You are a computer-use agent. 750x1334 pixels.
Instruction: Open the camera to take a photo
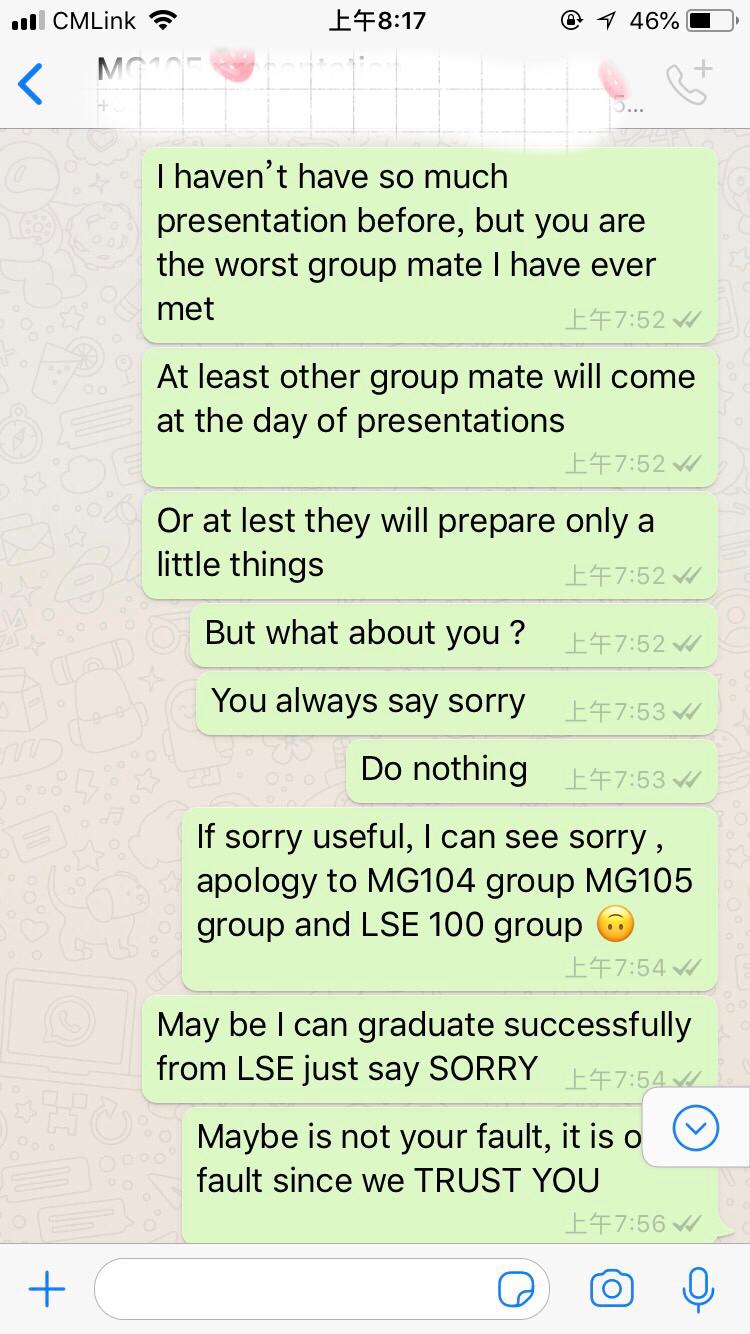click(x=611, y=1289)
